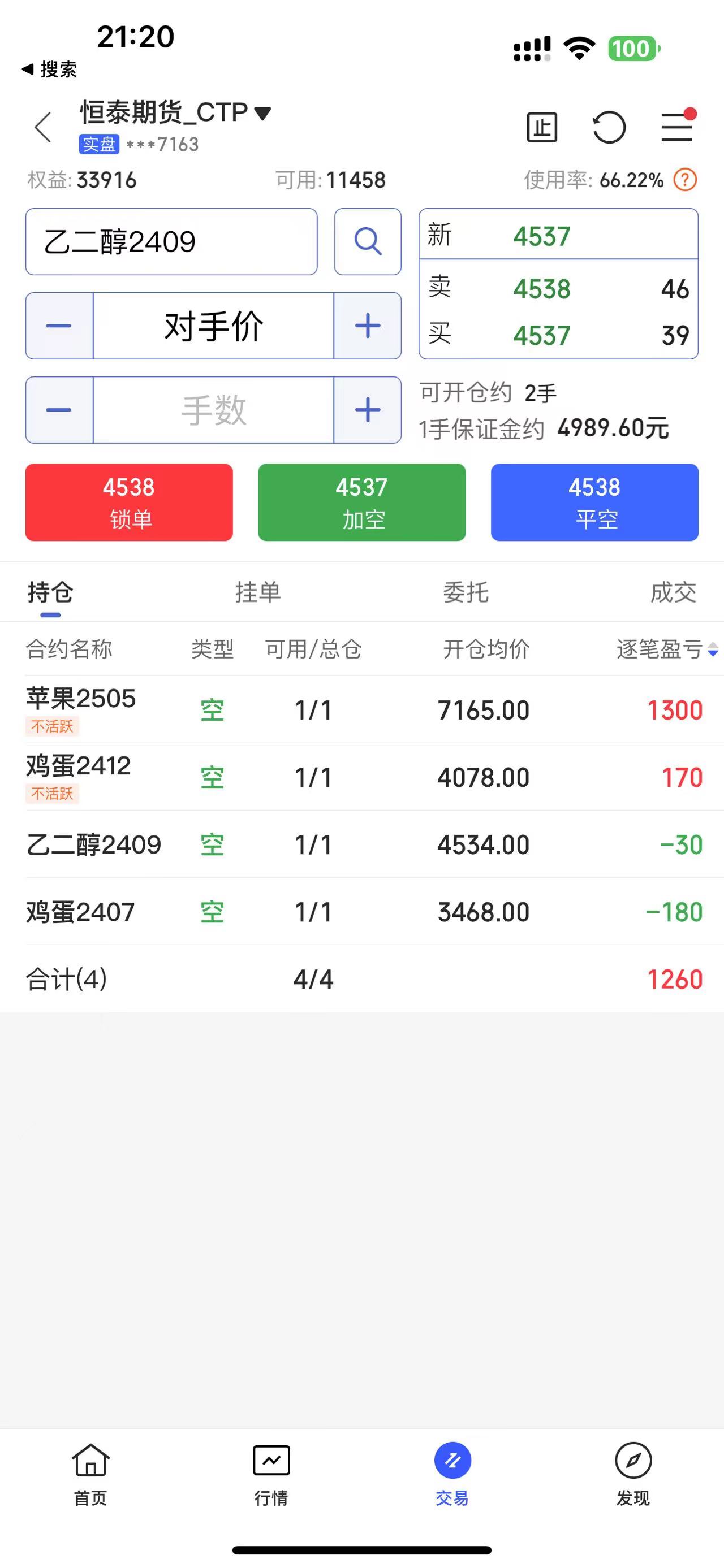Image resolution: width=724 pixels, height=1568 pixels.
Task: Tap the red 锁单 button
Action: pyautogui.click(x=129, y=502)
